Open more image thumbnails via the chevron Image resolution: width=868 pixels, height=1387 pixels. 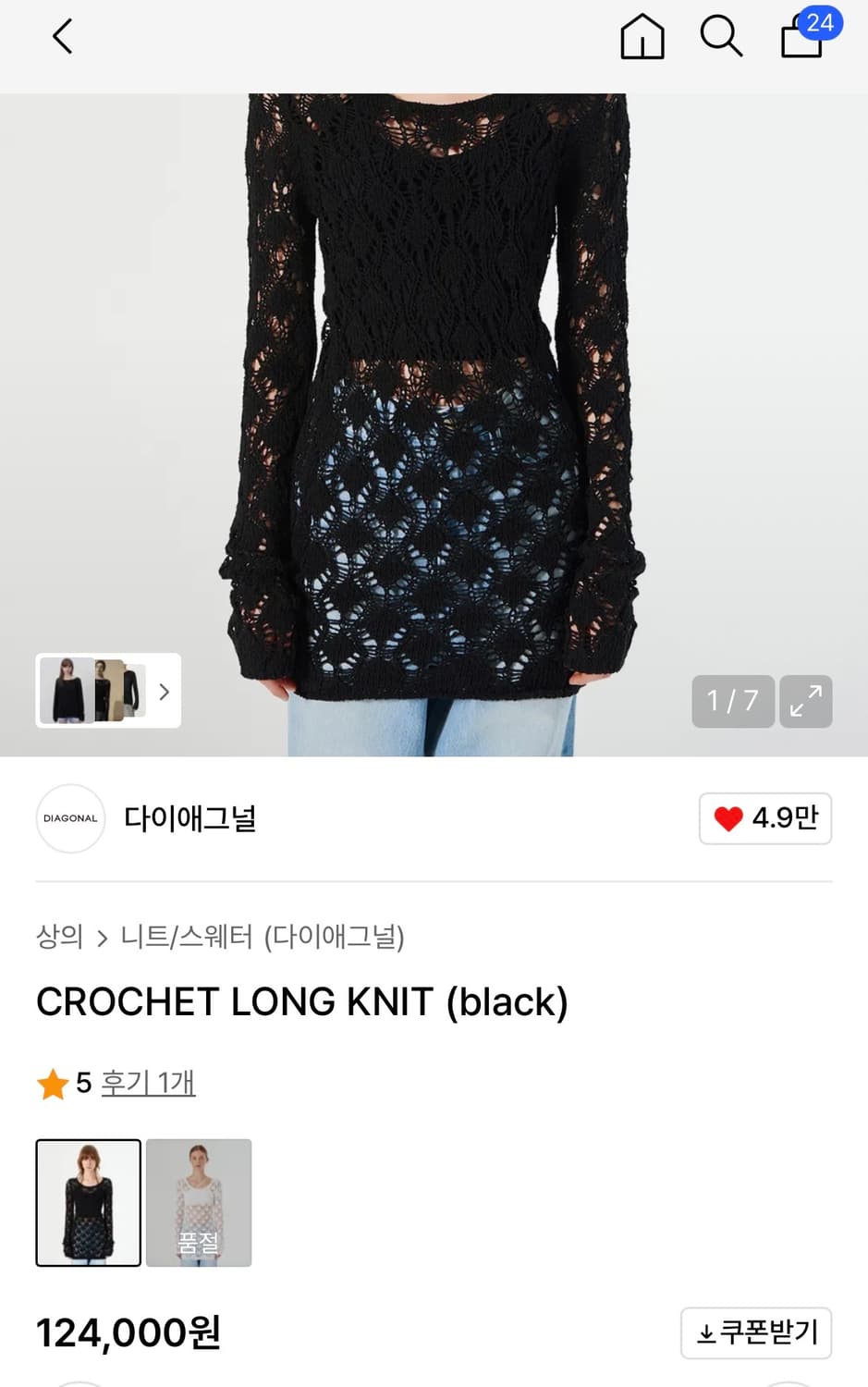(165, 691)
